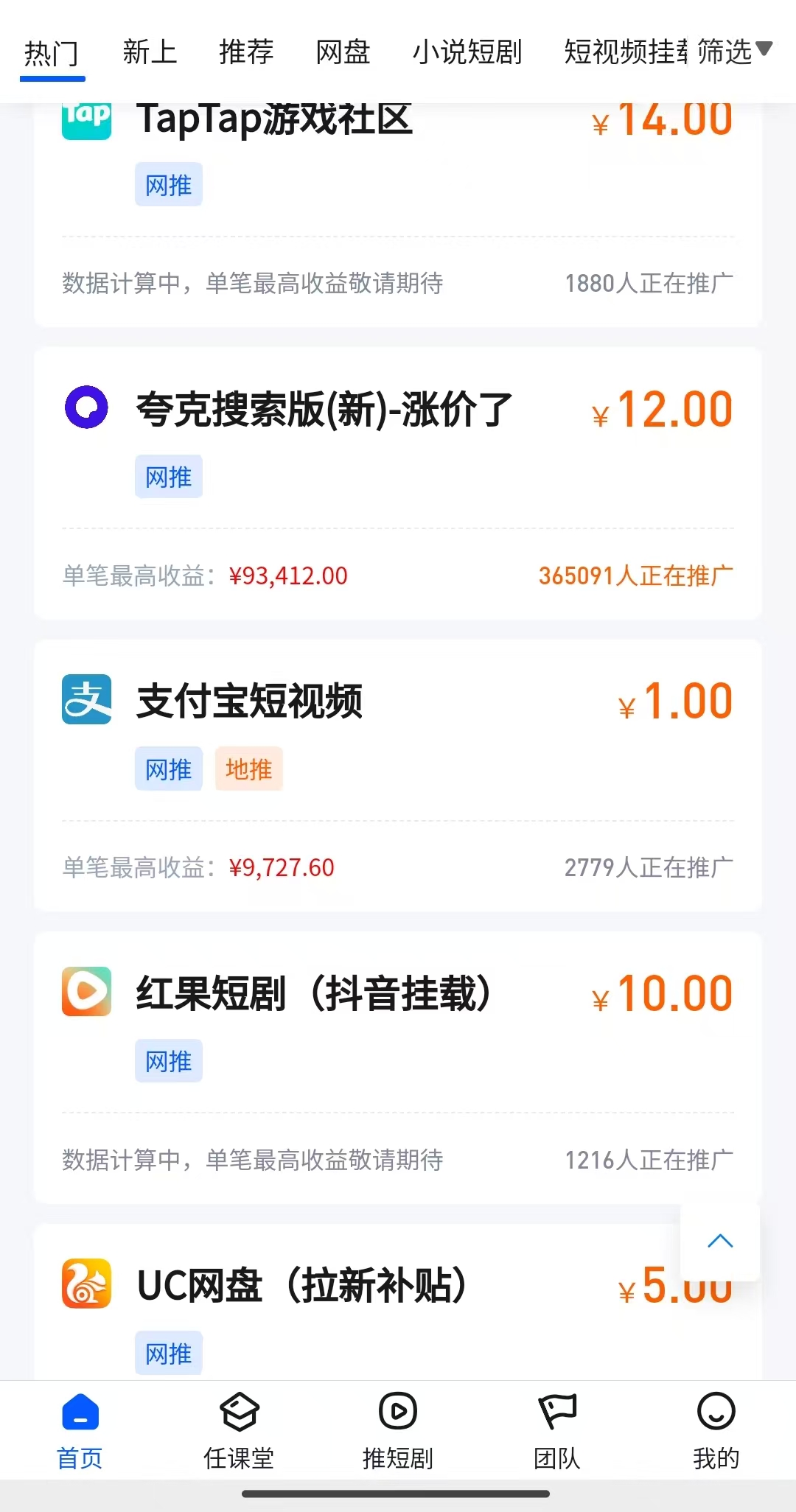Open 红果短剧（抖音挂载）task card
Screen dimensions: 796x1512
[x=398, y=1067]
